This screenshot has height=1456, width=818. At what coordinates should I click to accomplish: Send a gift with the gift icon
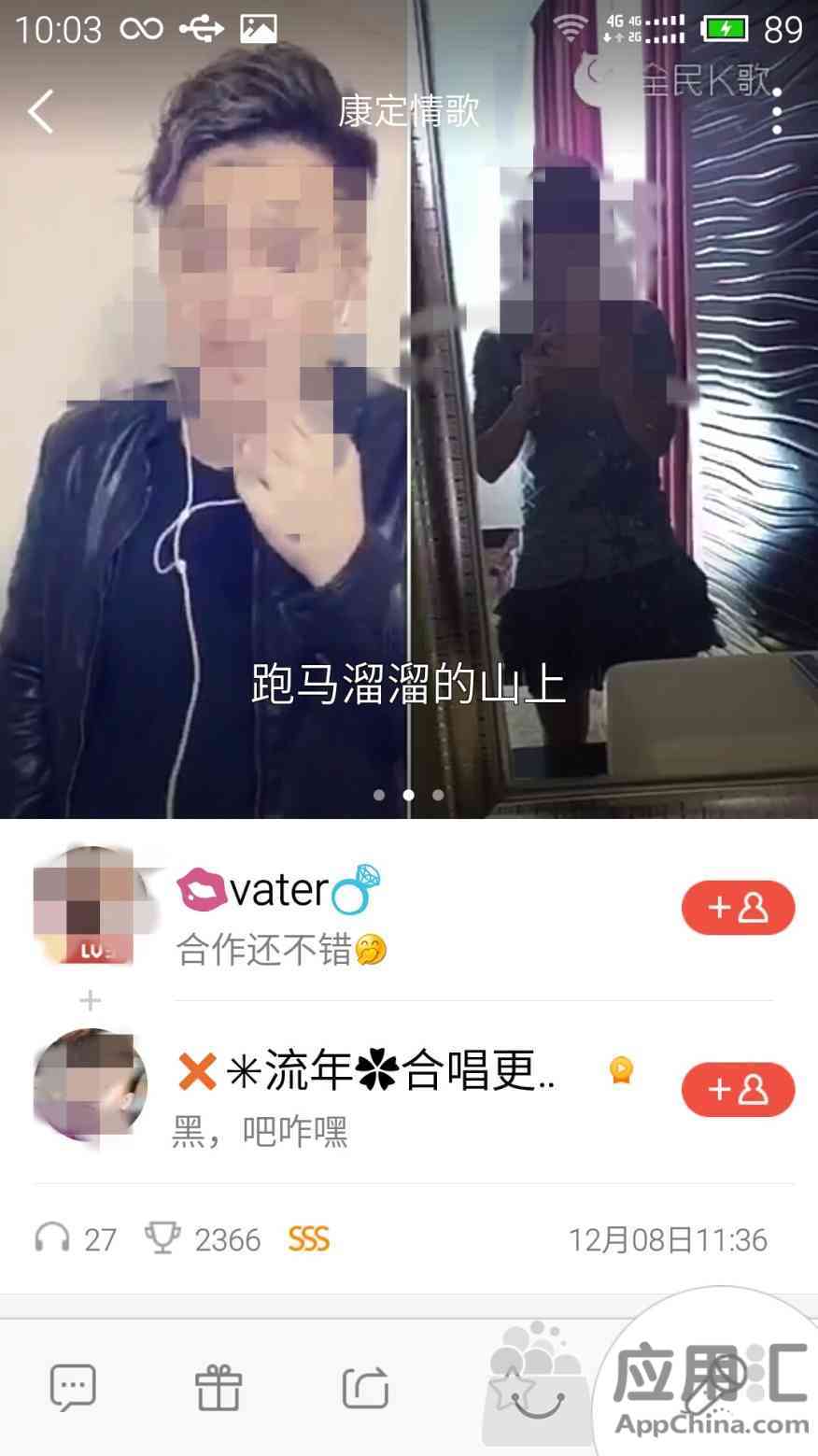click(219, 1388)
